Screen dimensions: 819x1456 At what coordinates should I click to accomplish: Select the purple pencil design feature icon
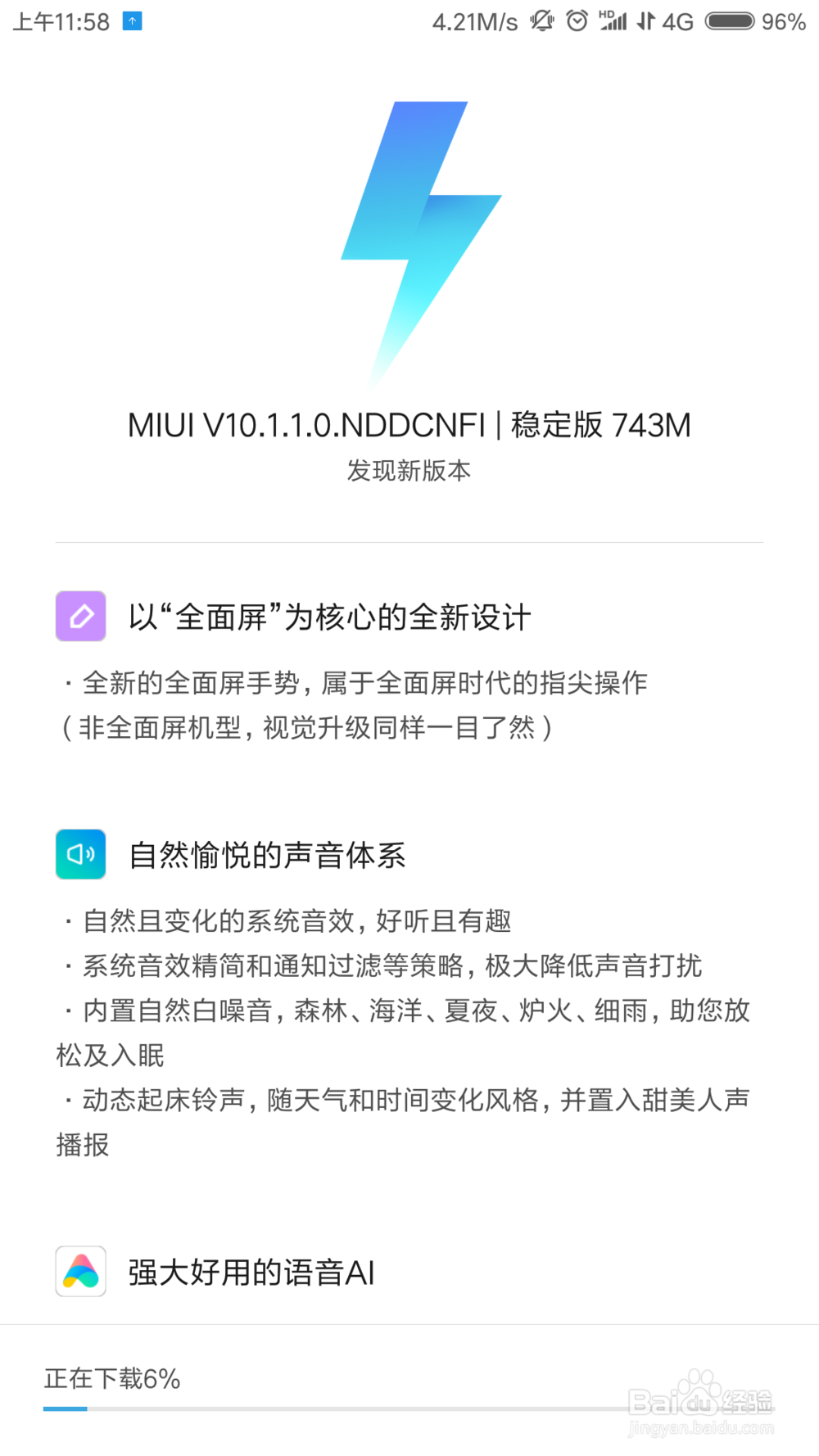point(79,616)
